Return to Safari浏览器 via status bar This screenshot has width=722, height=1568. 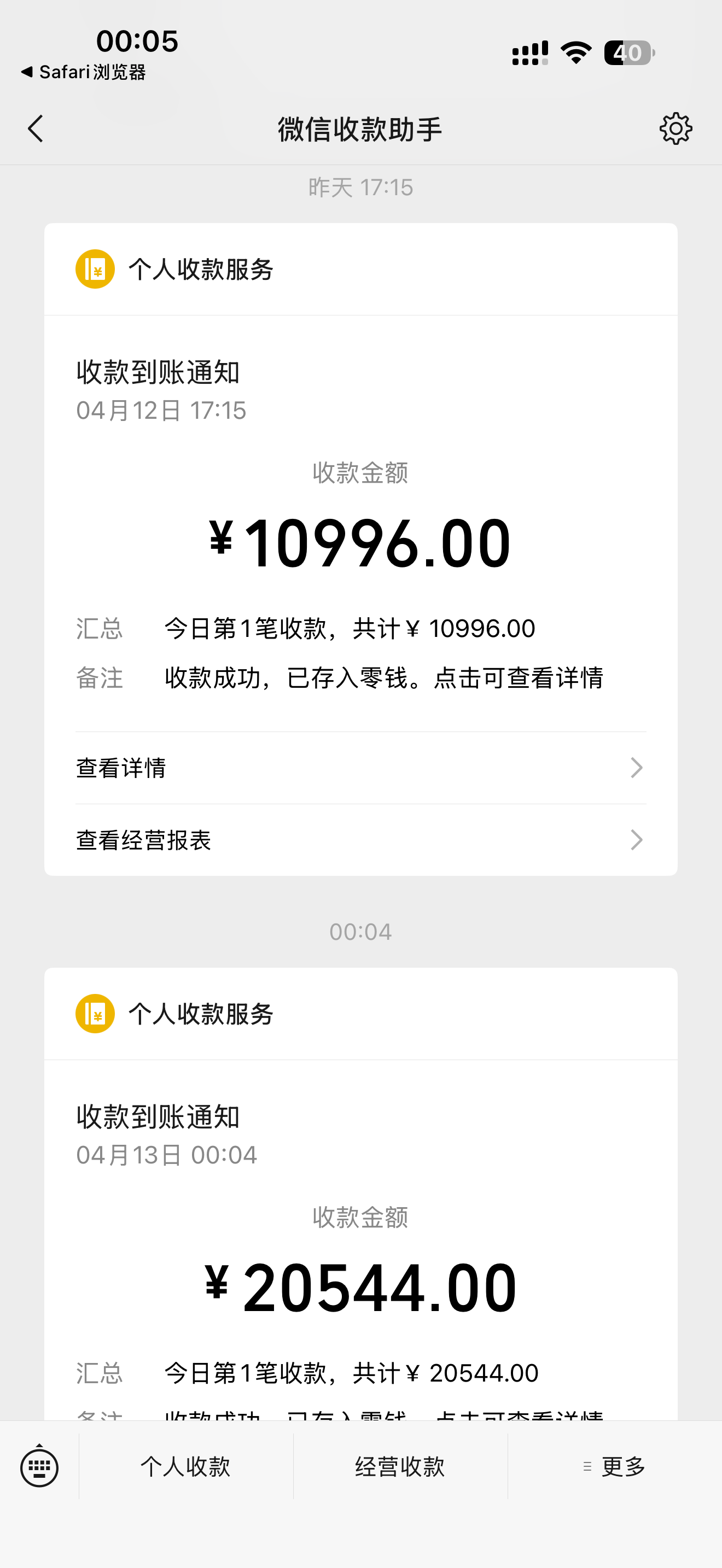(83, 72)
